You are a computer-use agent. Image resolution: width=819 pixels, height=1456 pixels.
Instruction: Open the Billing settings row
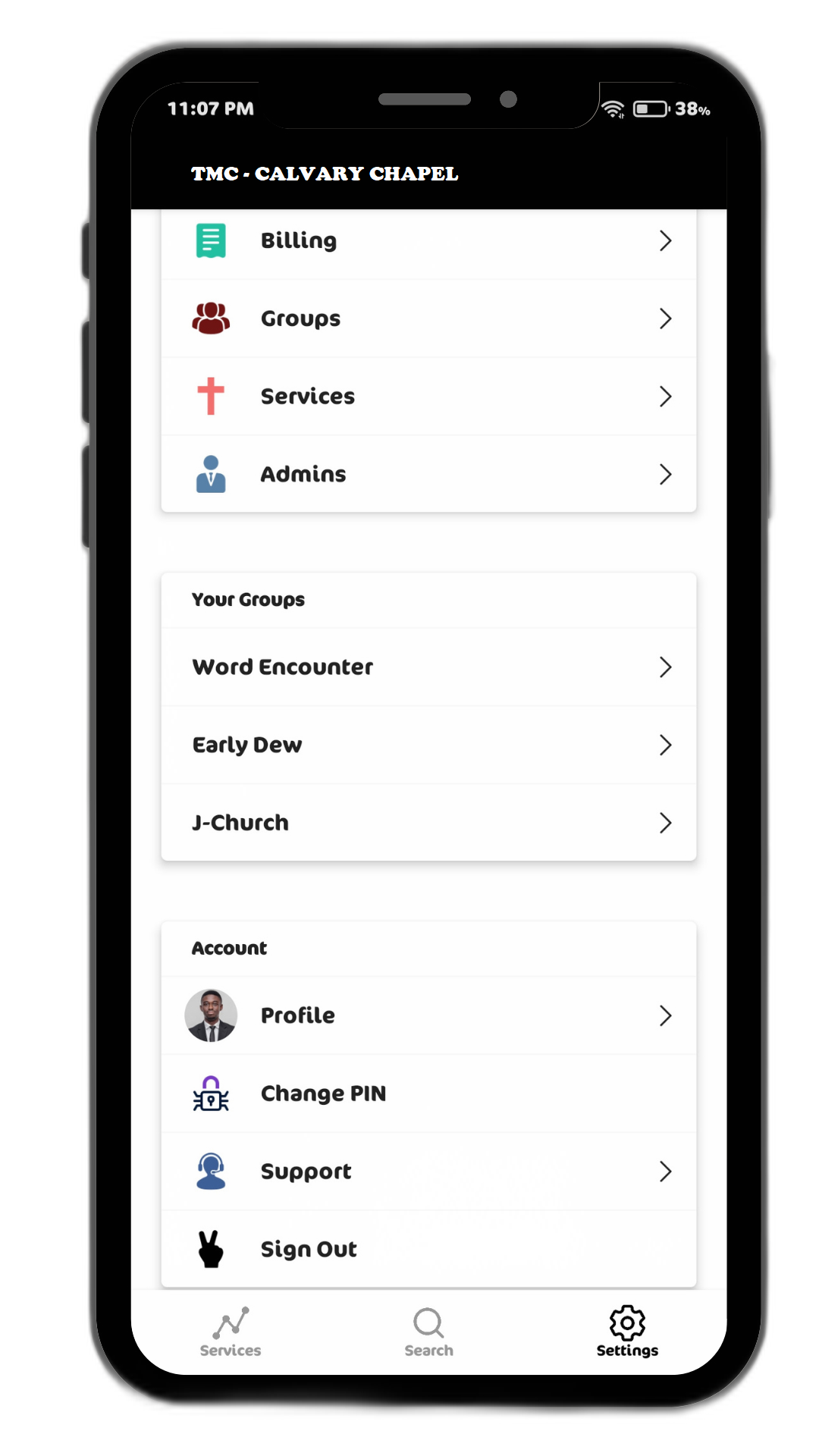coord(428,241)
